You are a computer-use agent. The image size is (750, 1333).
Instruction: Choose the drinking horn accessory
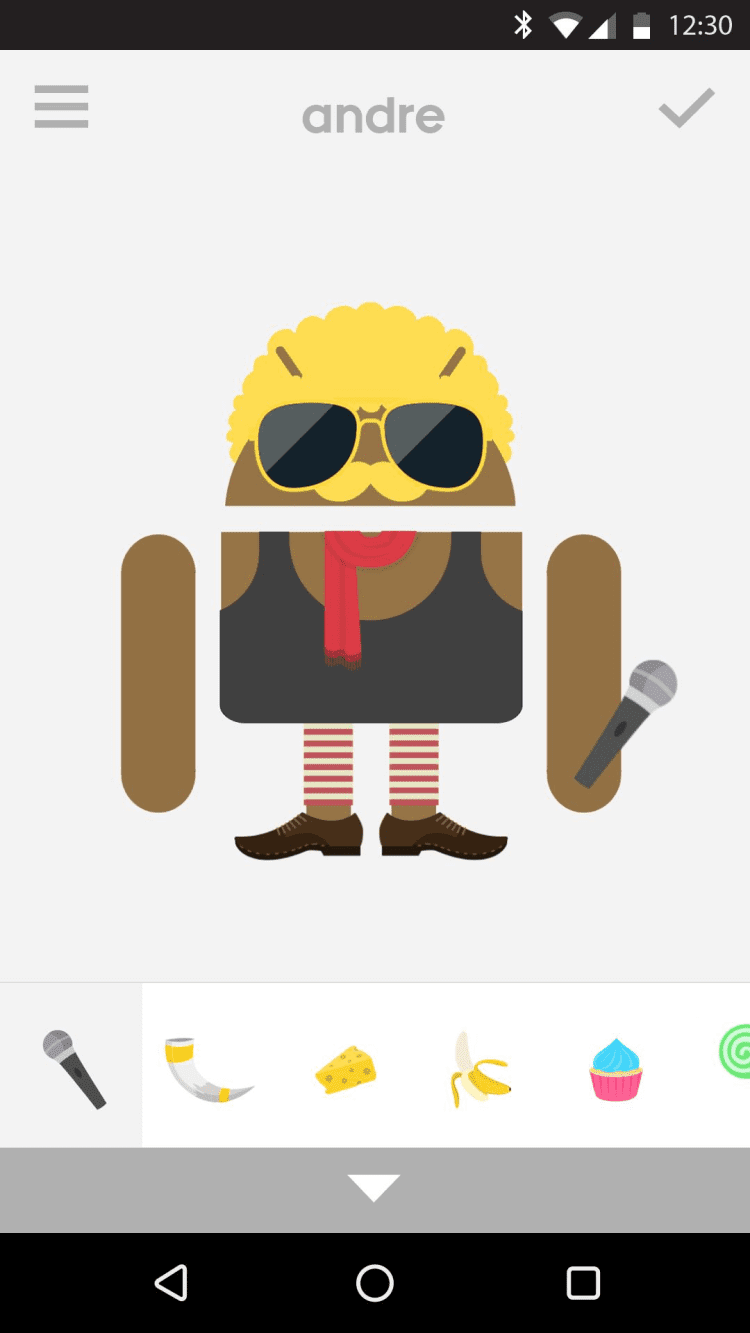(x=207, y=1069)
